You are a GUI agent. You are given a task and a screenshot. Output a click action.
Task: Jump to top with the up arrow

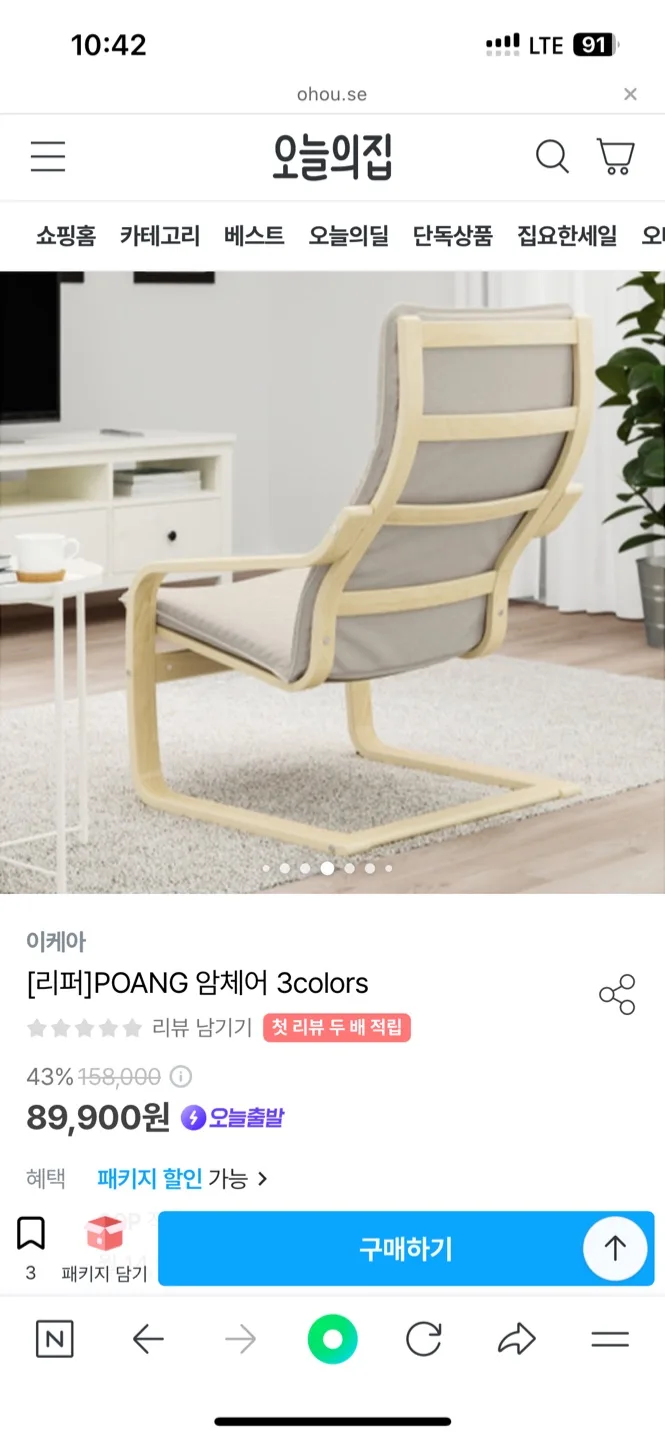click(x=615, y=1248)
